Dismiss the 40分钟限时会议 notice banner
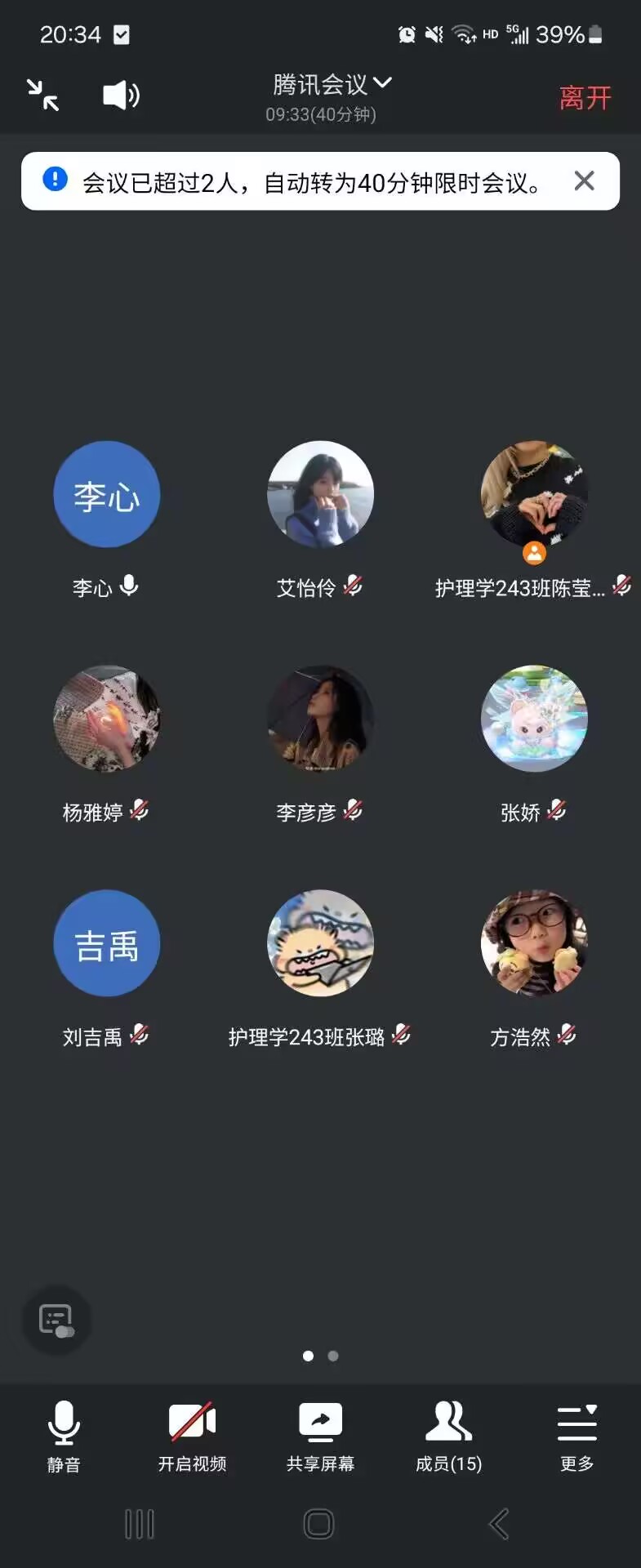Viewport: 641px width, 1568px height. point(584,180)
